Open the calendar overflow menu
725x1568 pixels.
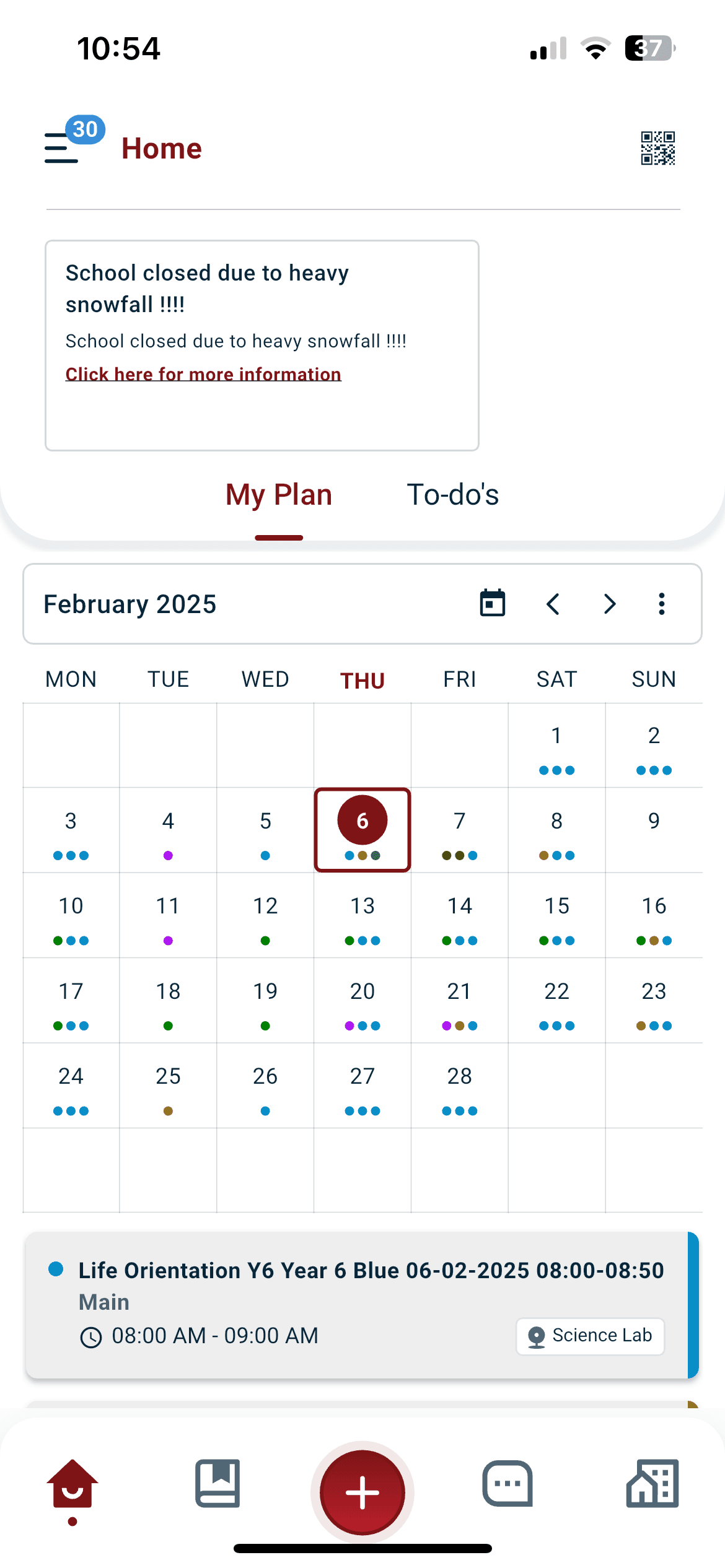tap(662, 604)
